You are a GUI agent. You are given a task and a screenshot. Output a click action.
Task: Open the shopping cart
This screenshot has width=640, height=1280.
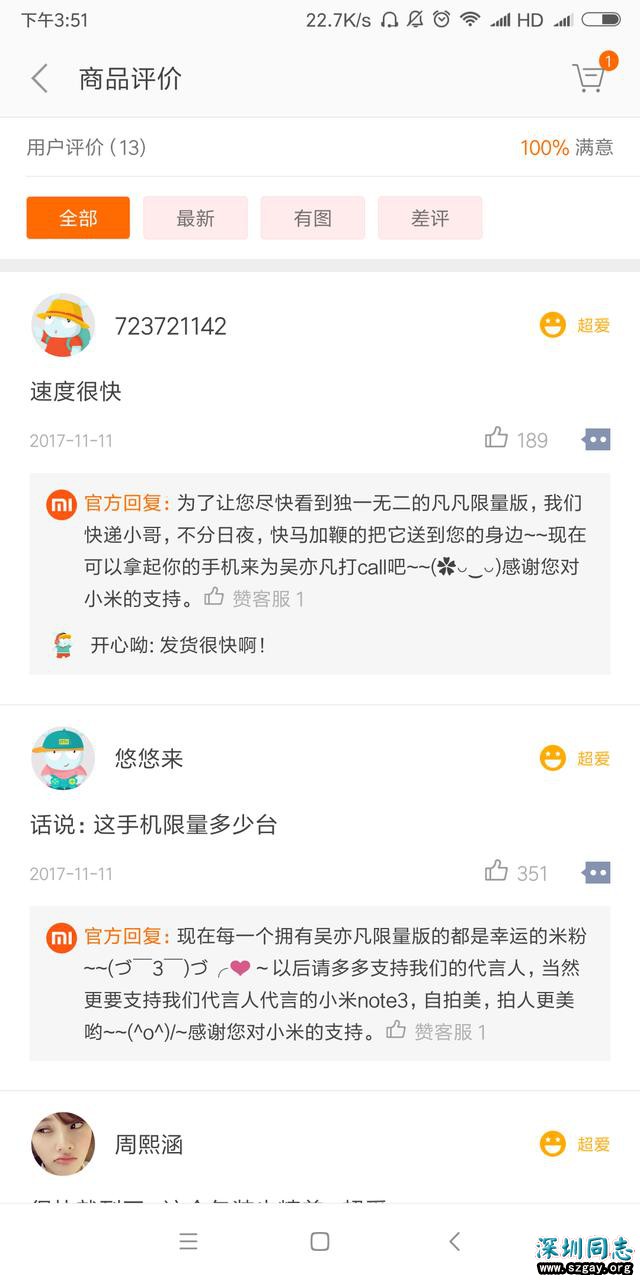click(589, 78)
